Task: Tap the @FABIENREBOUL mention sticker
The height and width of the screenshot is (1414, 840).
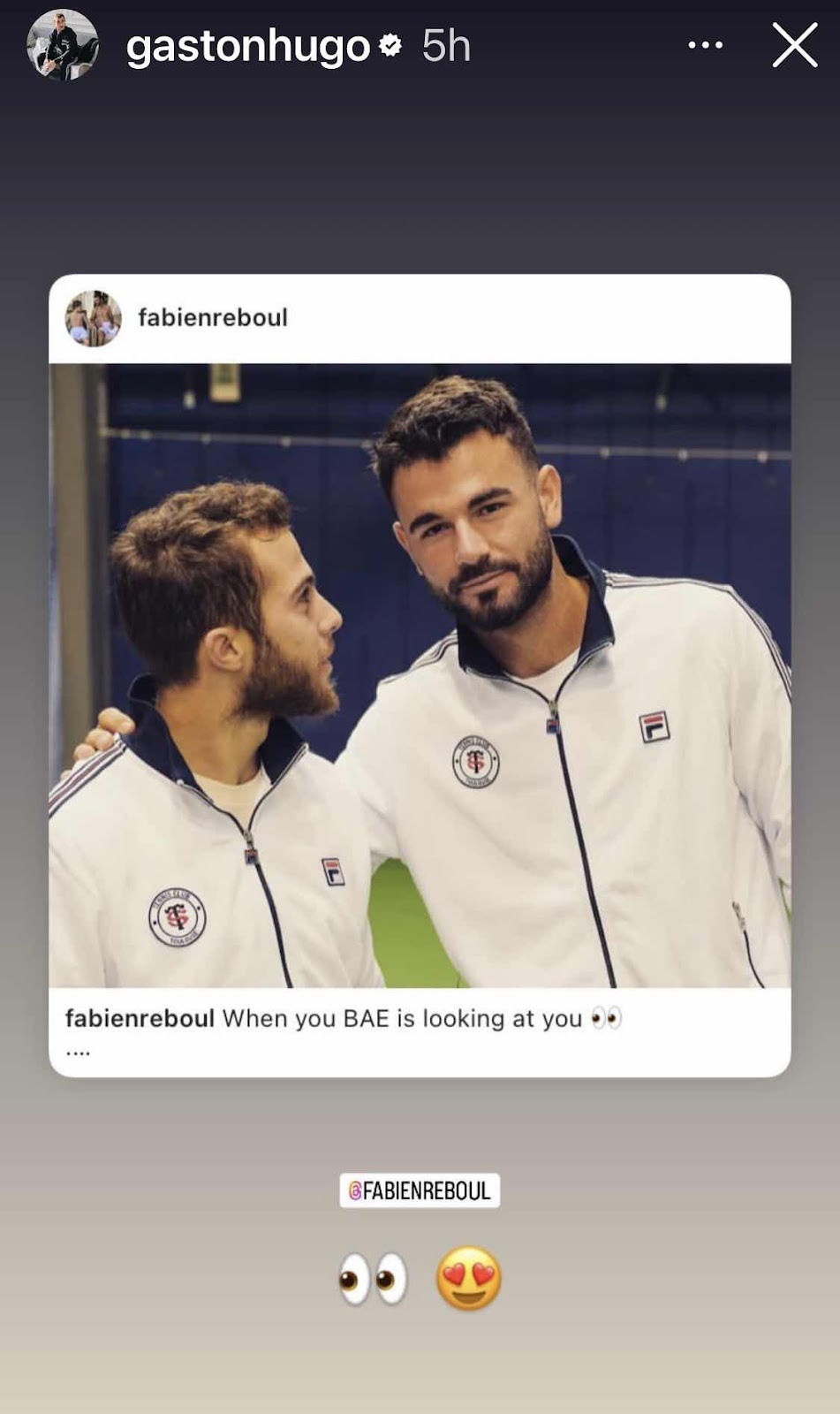Action: click(x=420, y=1190)
